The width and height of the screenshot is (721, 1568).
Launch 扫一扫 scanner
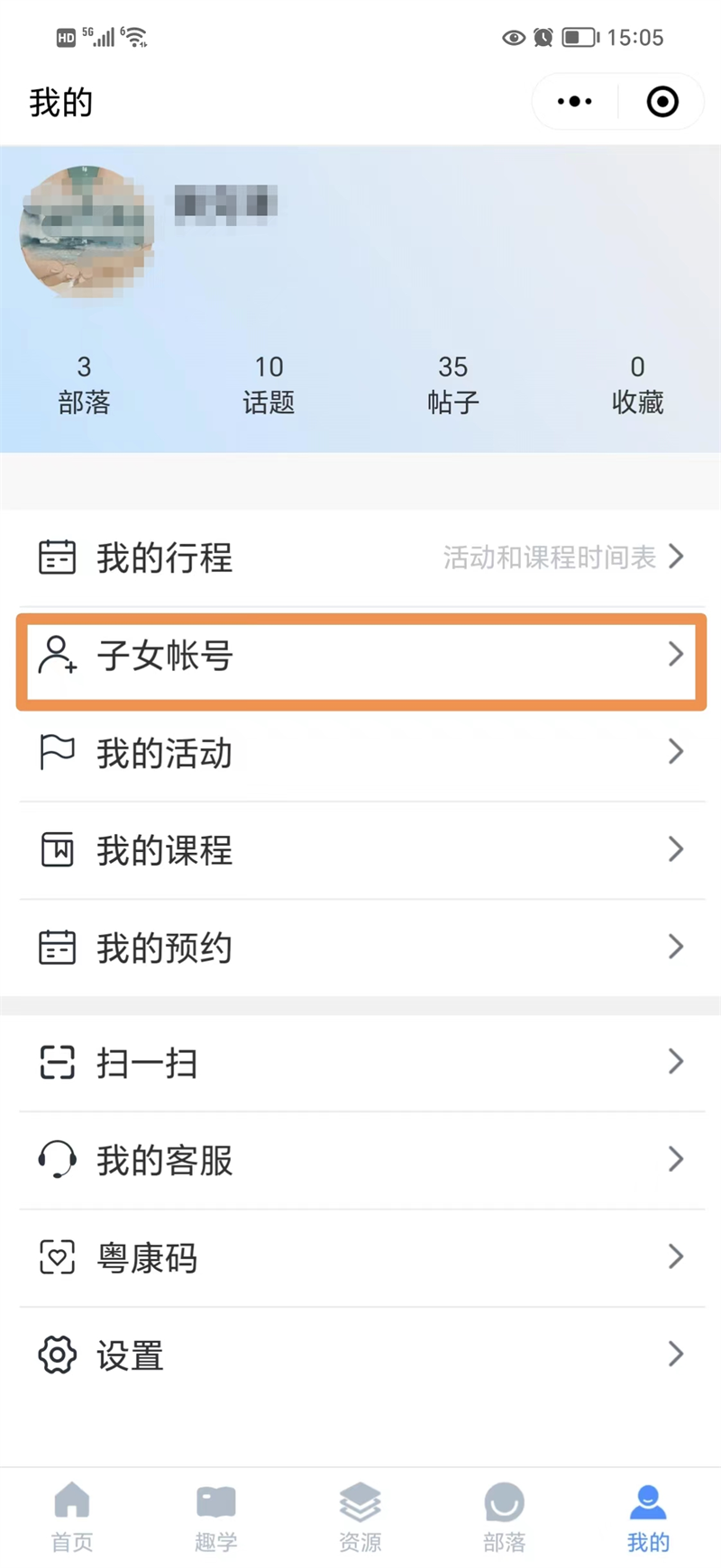pos(360,1063)
